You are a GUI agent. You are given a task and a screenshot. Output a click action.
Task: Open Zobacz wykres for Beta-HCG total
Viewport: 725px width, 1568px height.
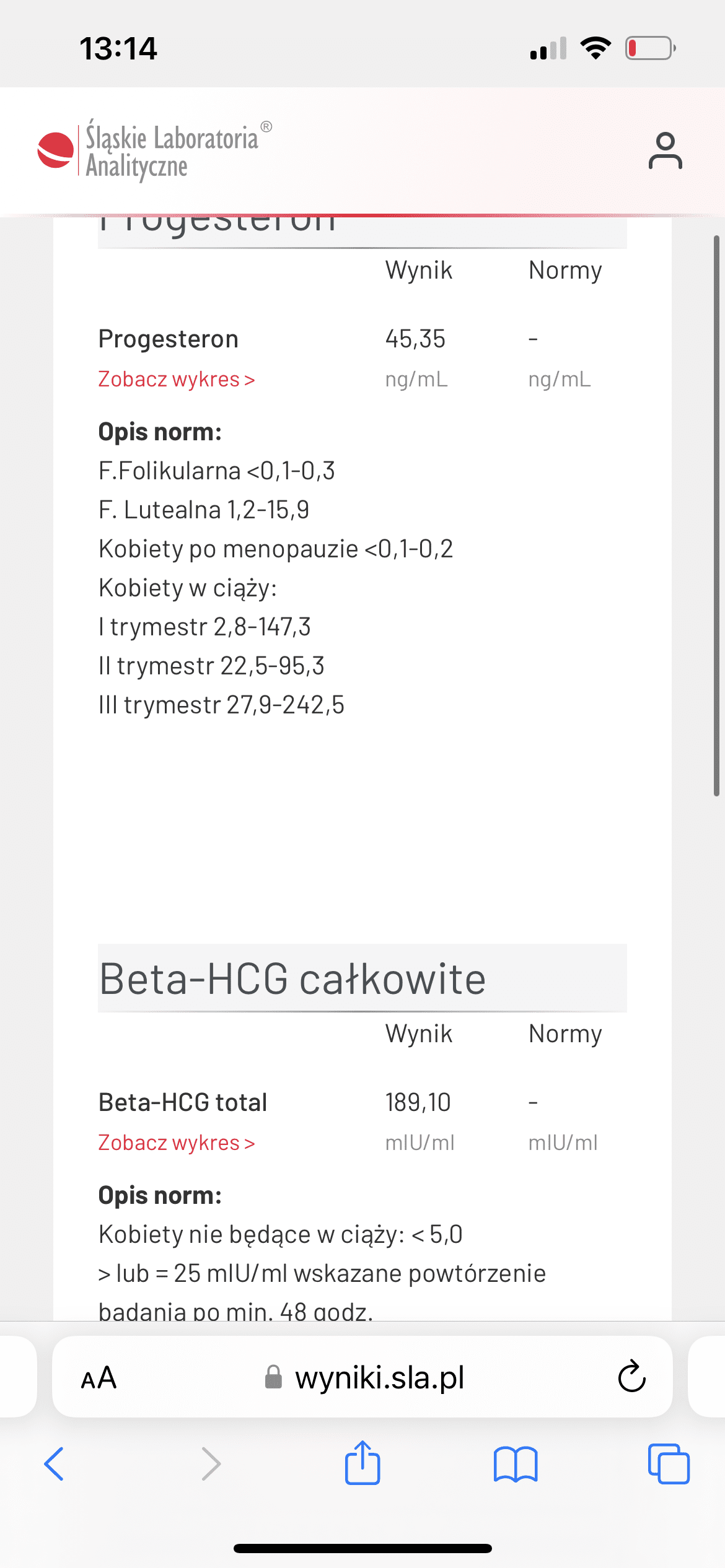(177, 1143)
